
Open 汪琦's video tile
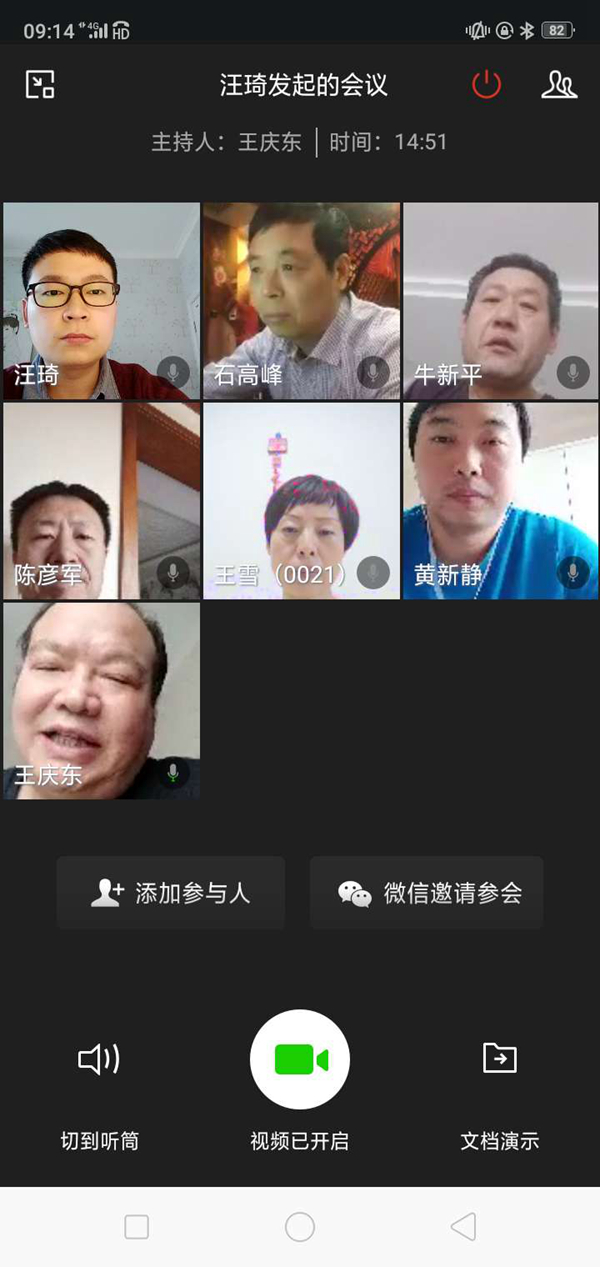tap(101, 301)
